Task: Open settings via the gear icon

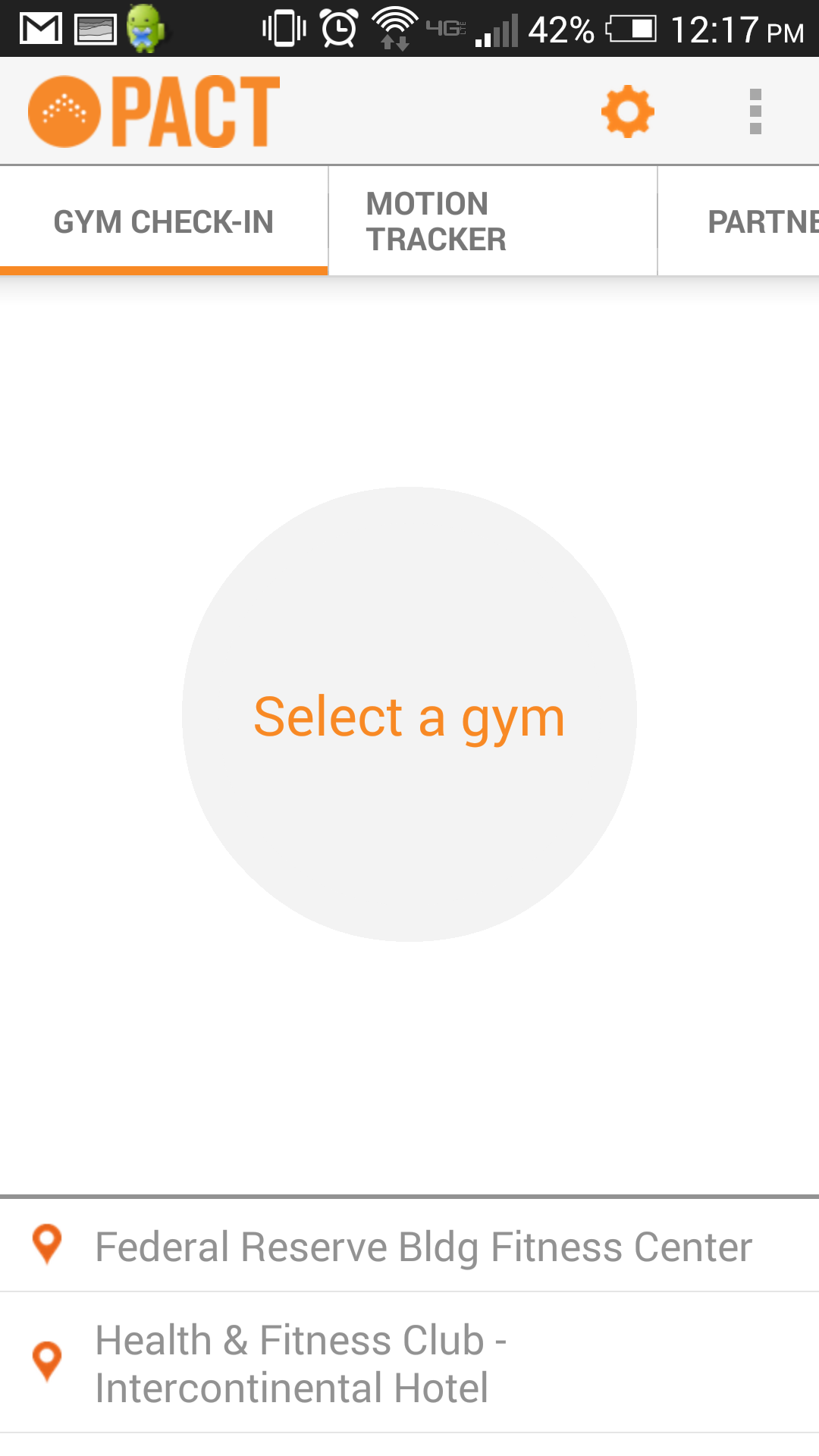Action: [x=627, y=112]
